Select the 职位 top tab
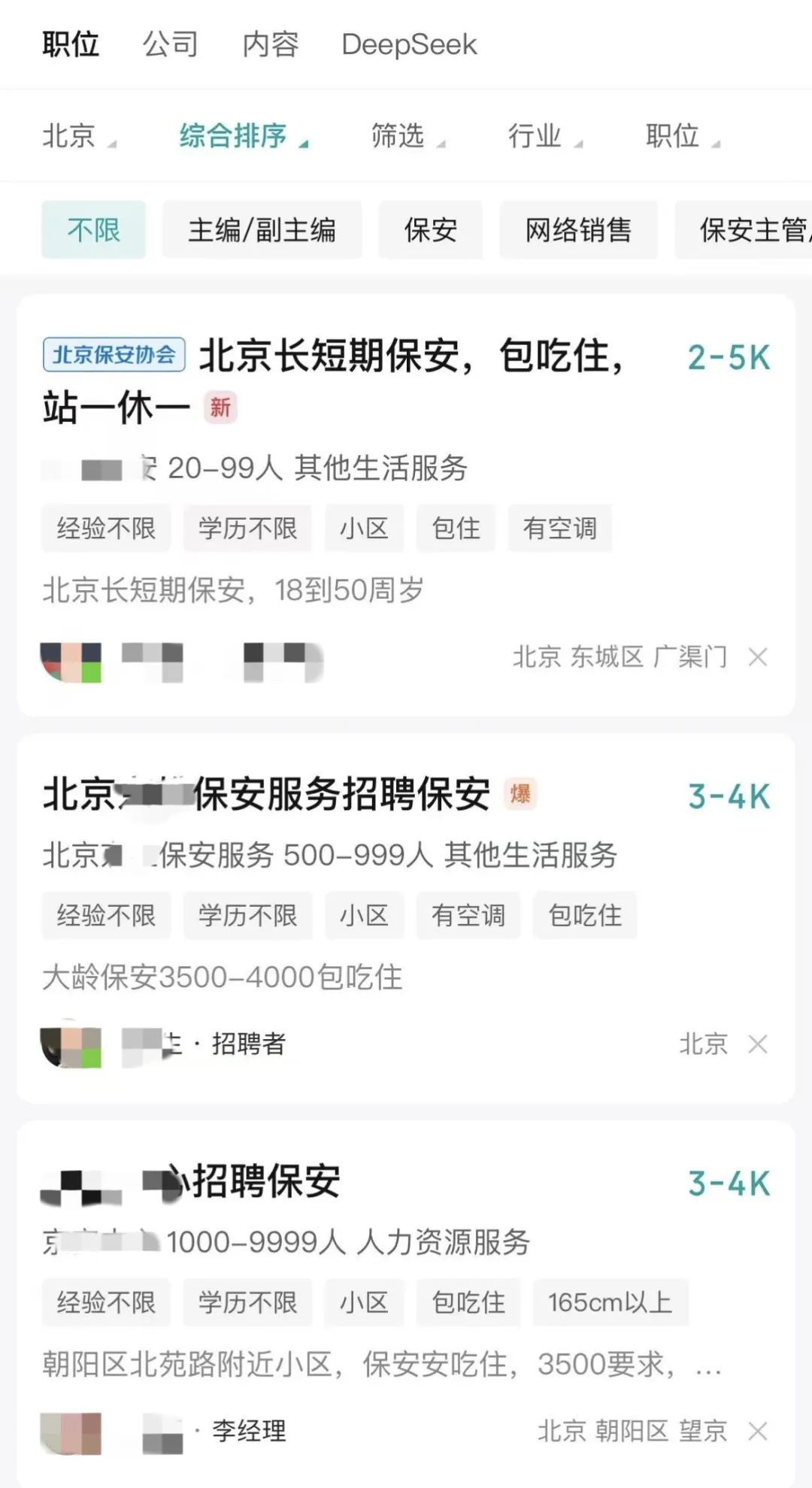The width and height of the screenshot is (812, 1488). tap(71, 44)
